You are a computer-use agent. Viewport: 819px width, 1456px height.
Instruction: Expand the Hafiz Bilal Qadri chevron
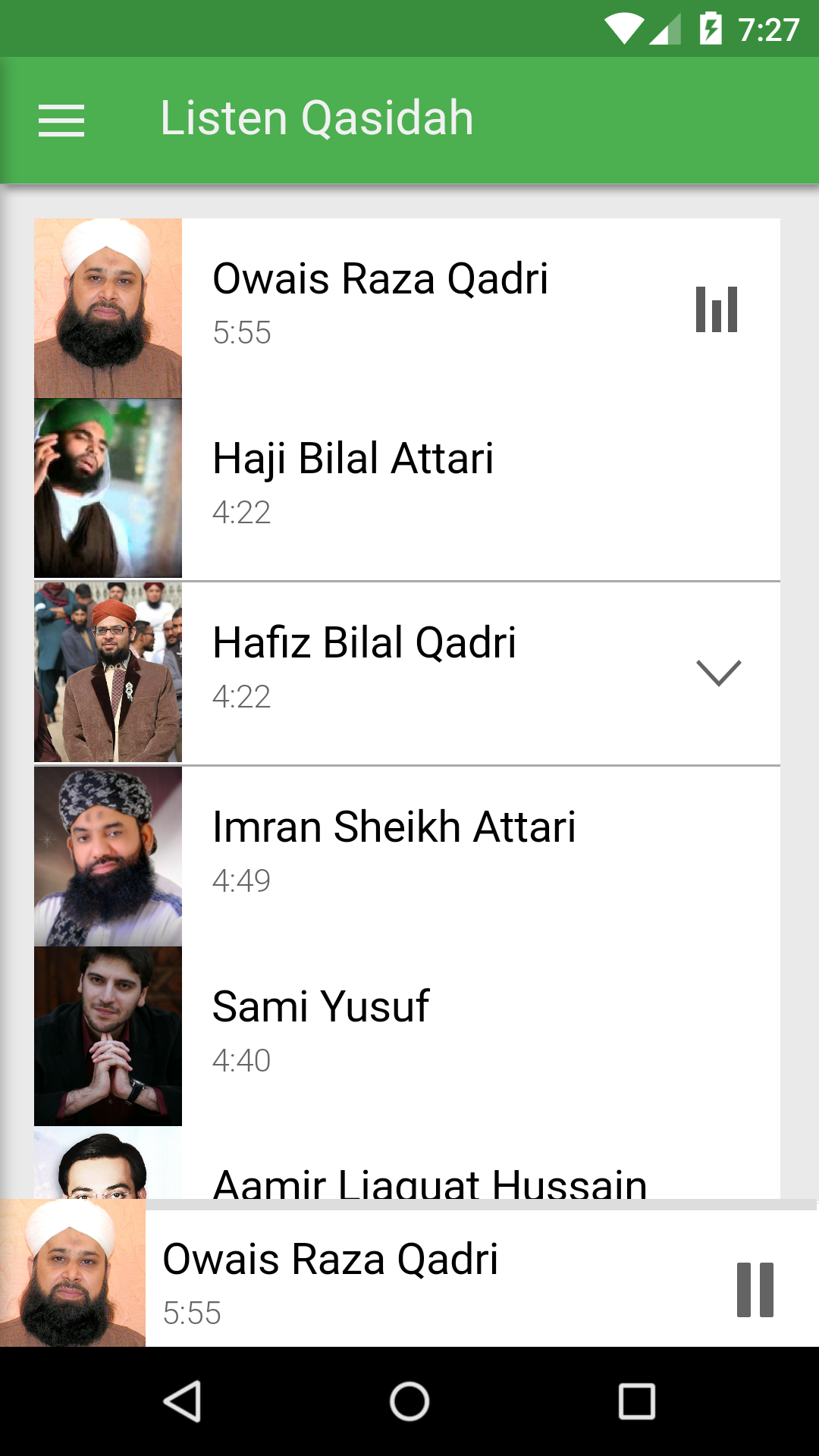click(x=718, y=673)
